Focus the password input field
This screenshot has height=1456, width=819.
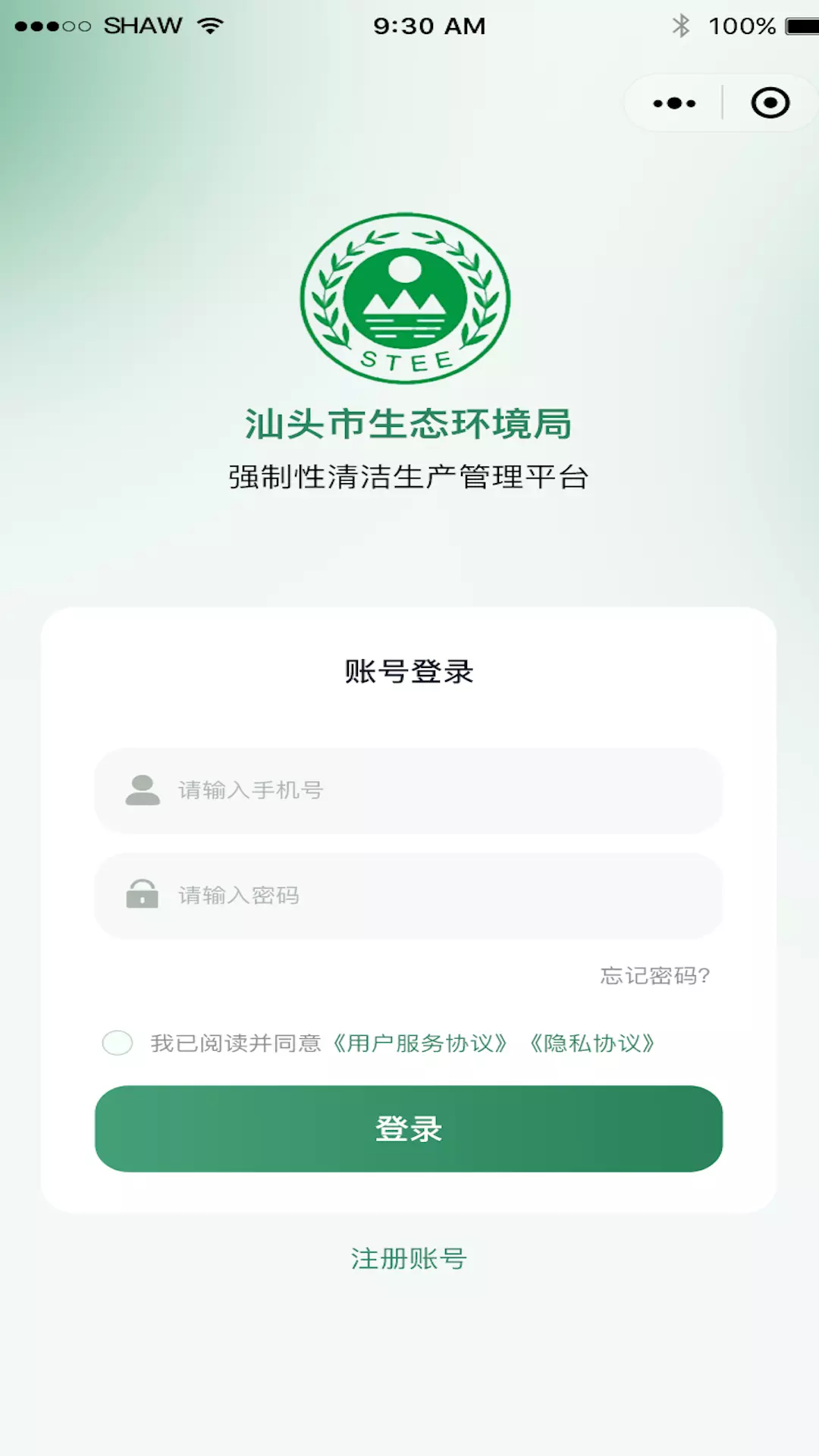click(409, 896)
